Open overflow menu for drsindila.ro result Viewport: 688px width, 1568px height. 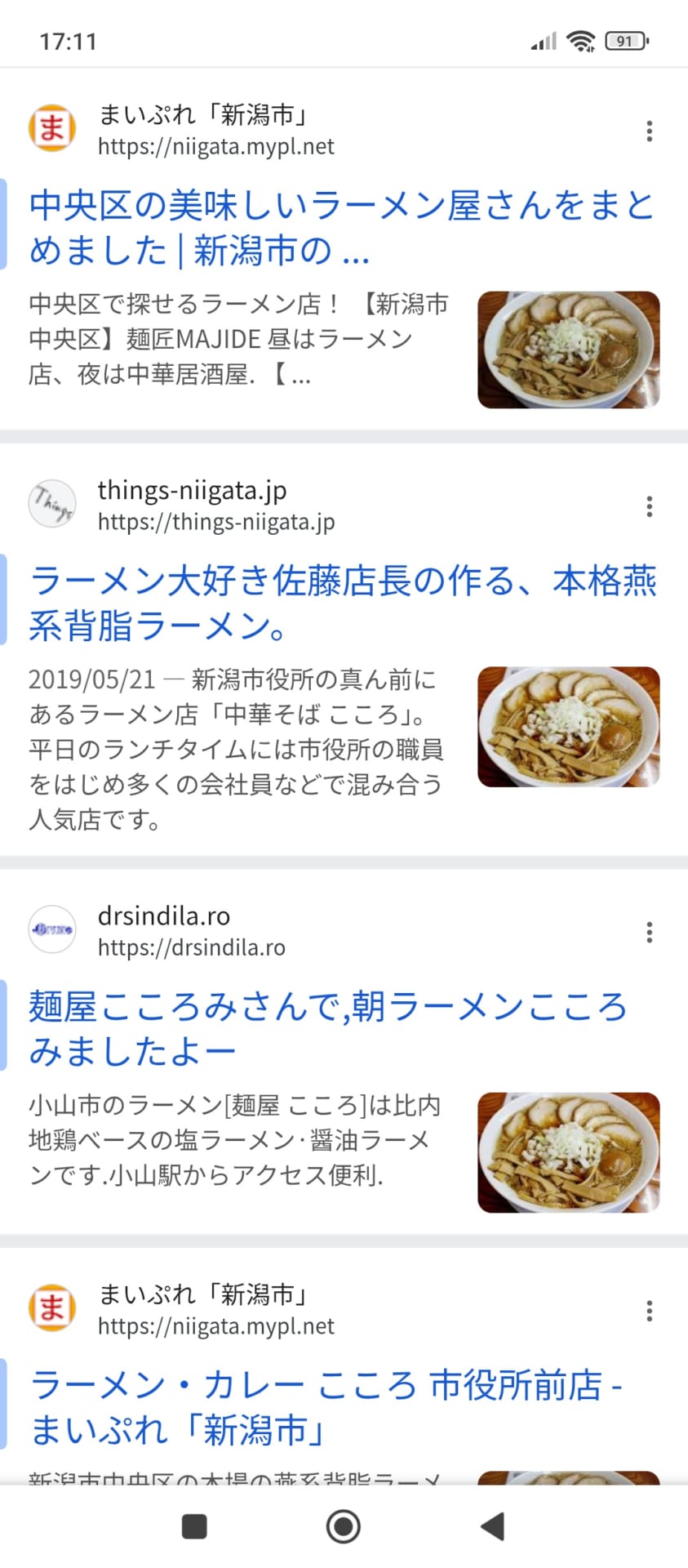[650, 933]
